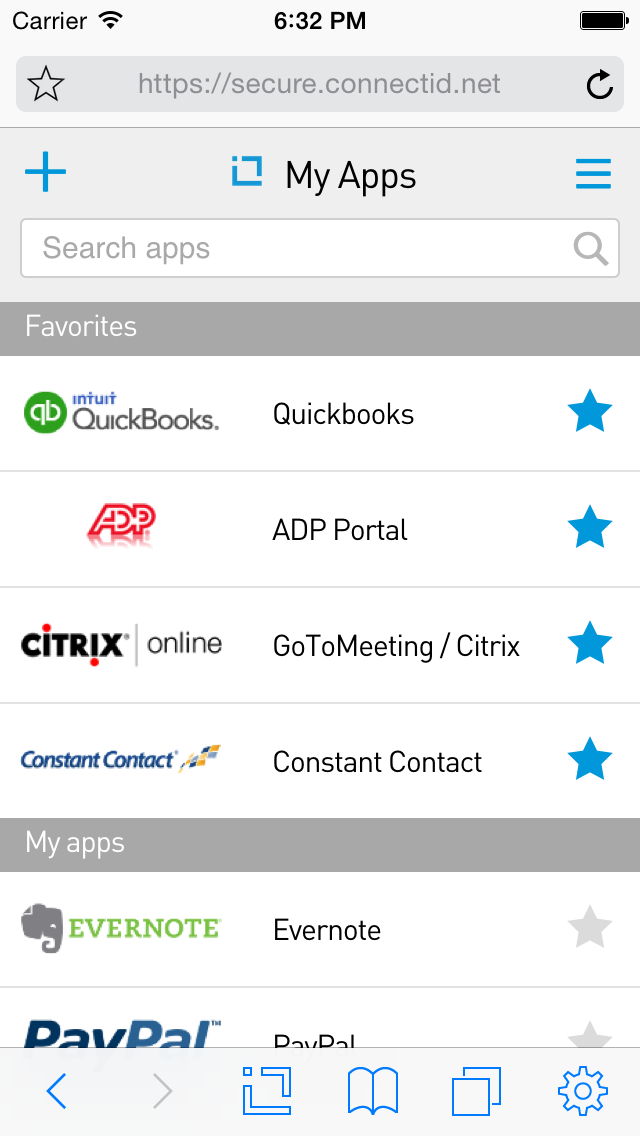Tap the plus icon to add an app
Image resolution: width=640 pixels, height=1136 pixels.
point(45,173)
